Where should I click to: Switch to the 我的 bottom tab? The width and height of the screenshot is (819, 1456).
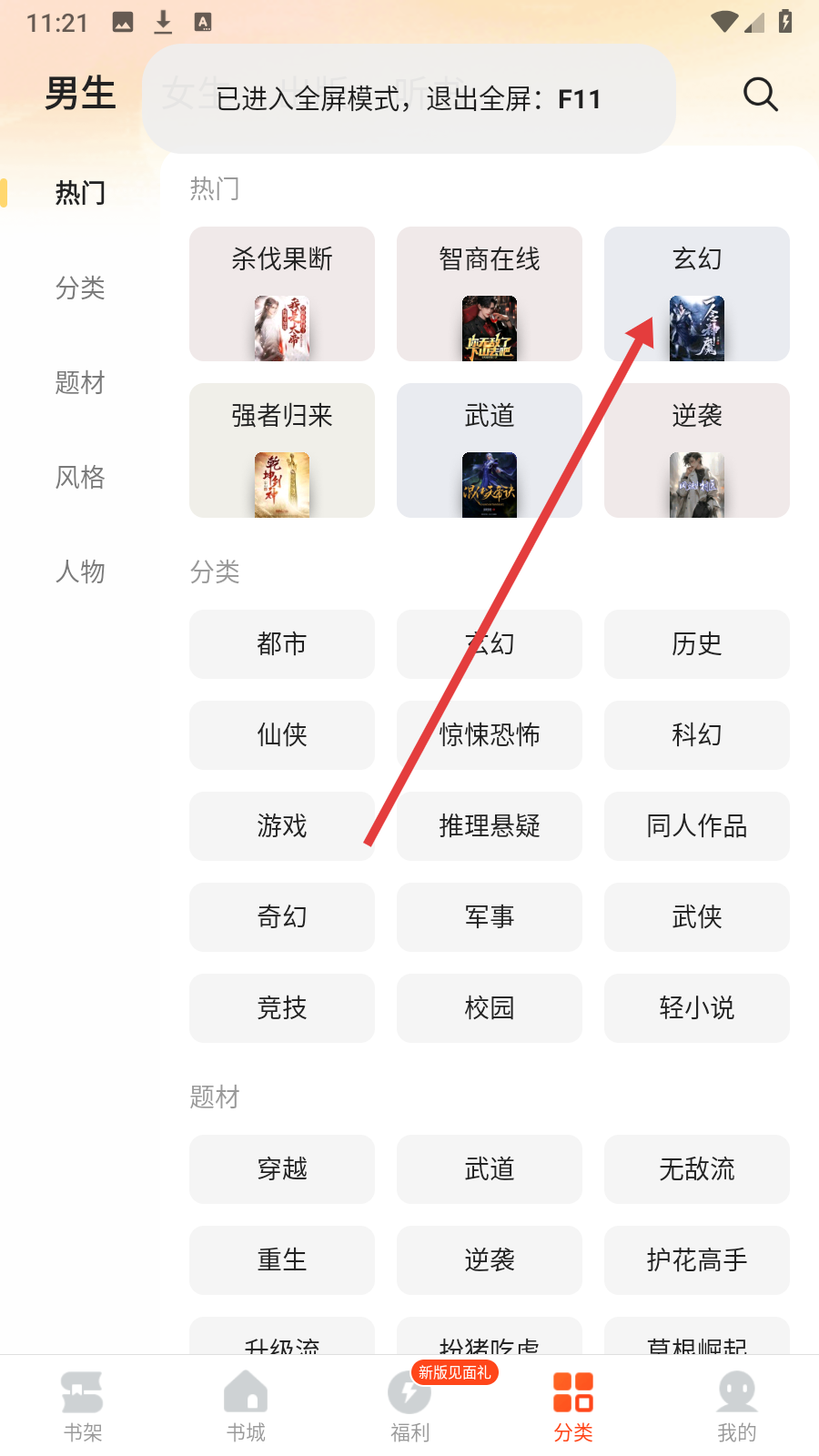[x=737, y=1406]
